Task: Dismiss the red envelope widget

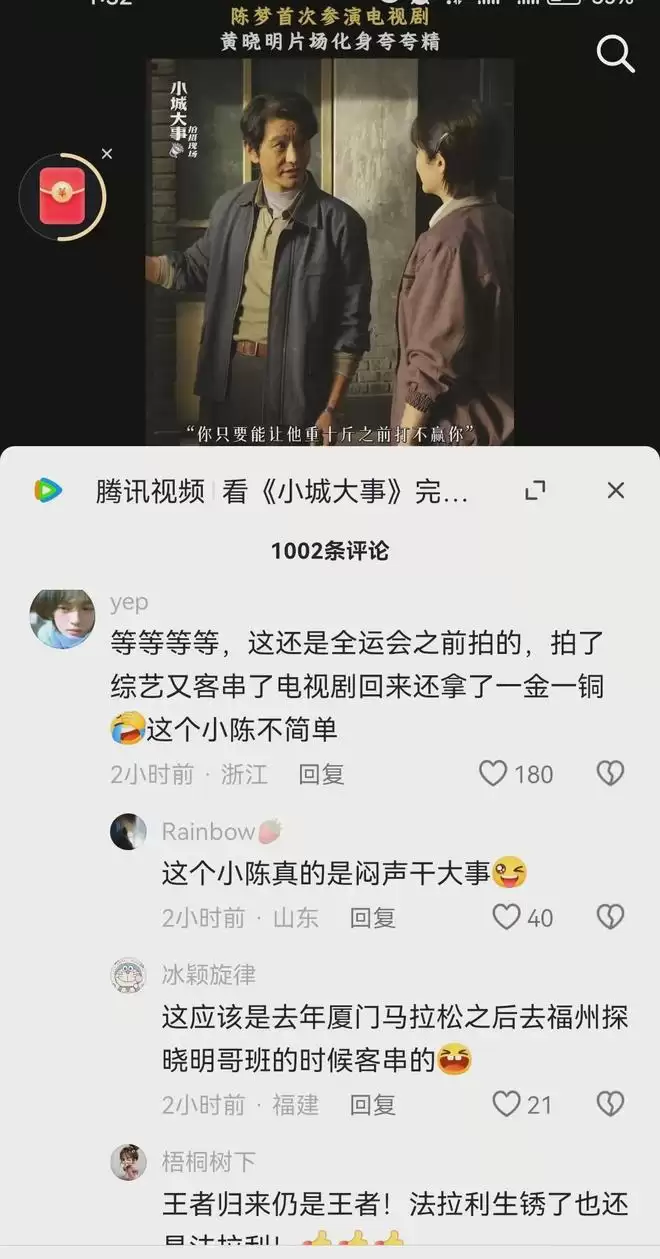Action: [107, 154]
